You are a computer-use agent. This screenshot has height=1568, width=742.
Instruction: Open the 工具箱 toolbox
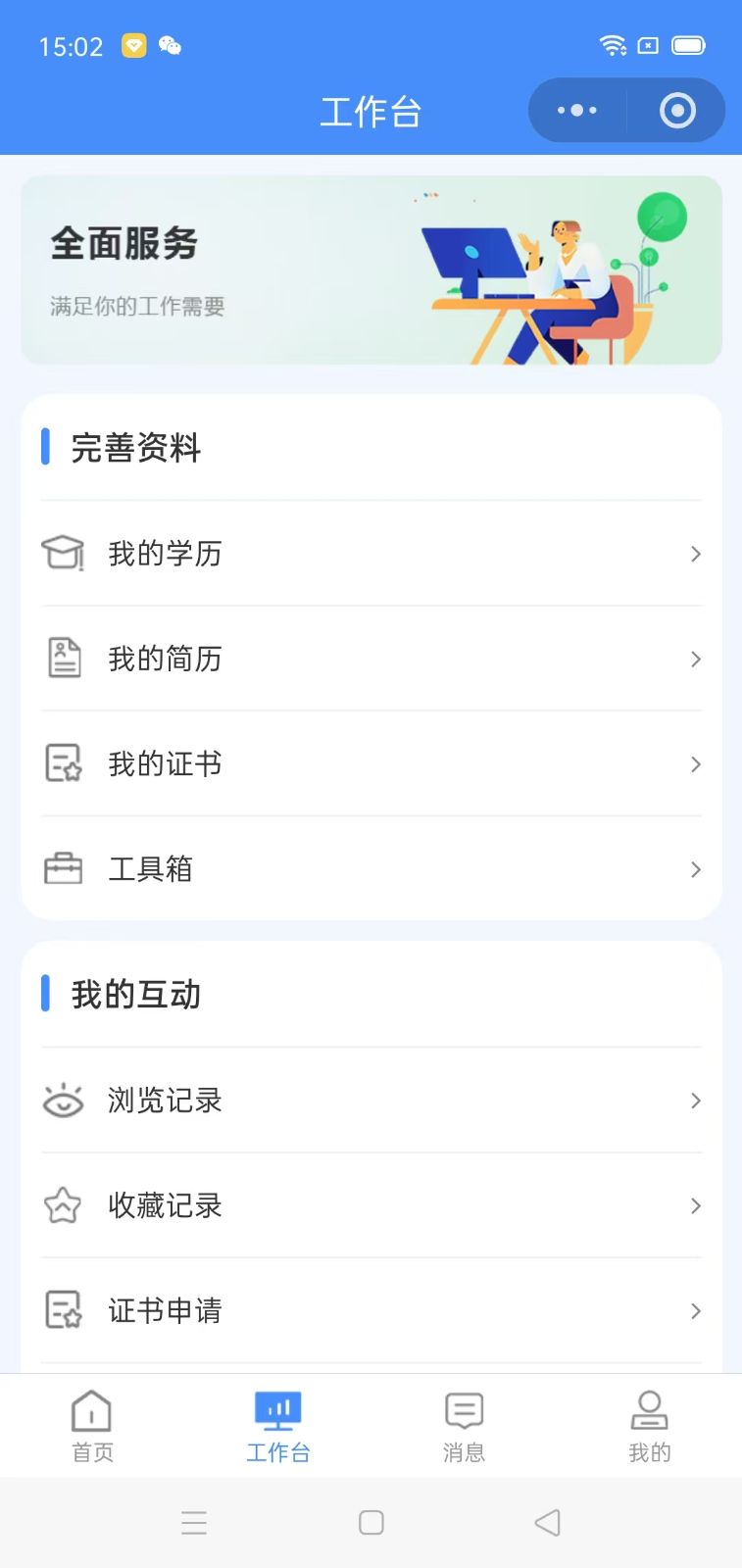click(x=371, y=868)
